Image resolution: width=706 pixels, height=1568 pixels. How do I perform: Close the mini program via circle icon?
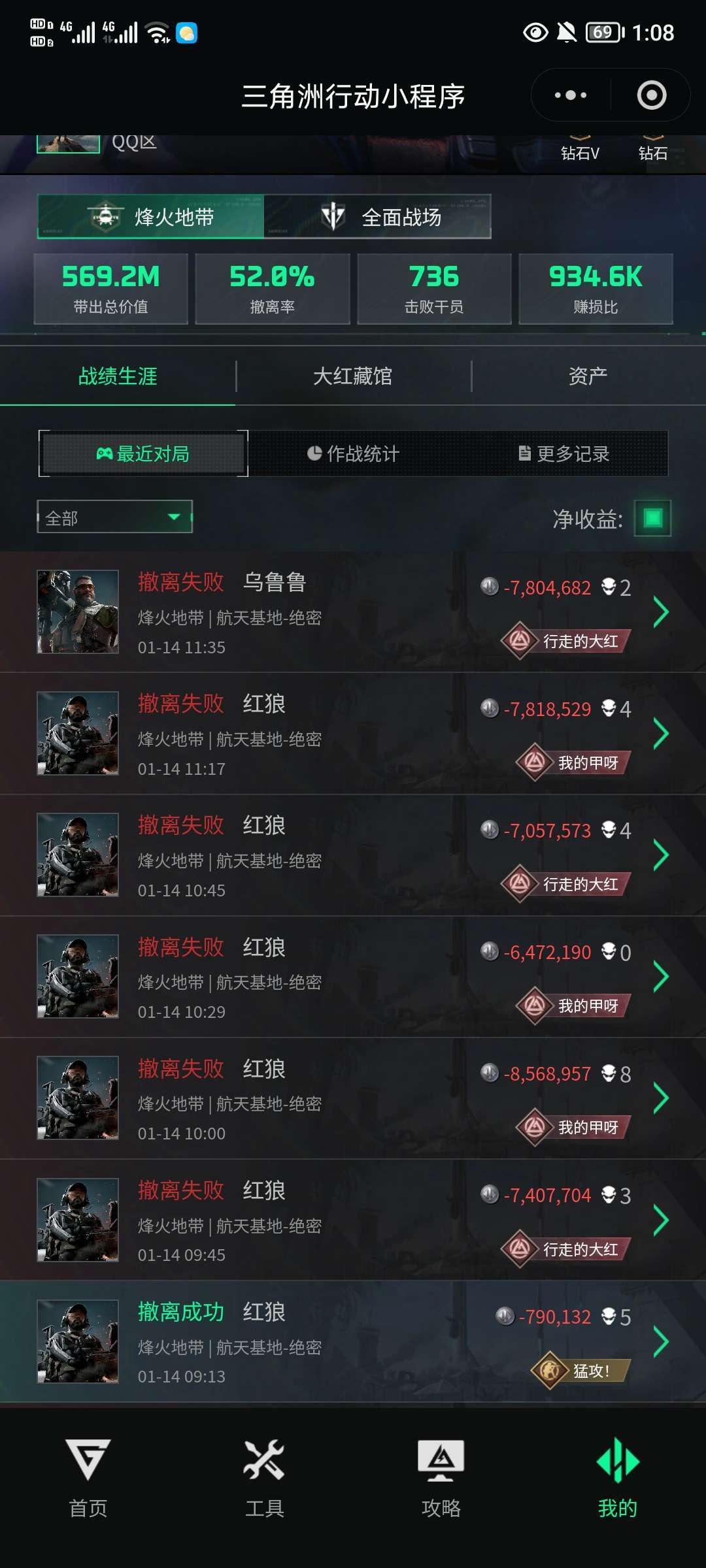click(x=651, y=95)
